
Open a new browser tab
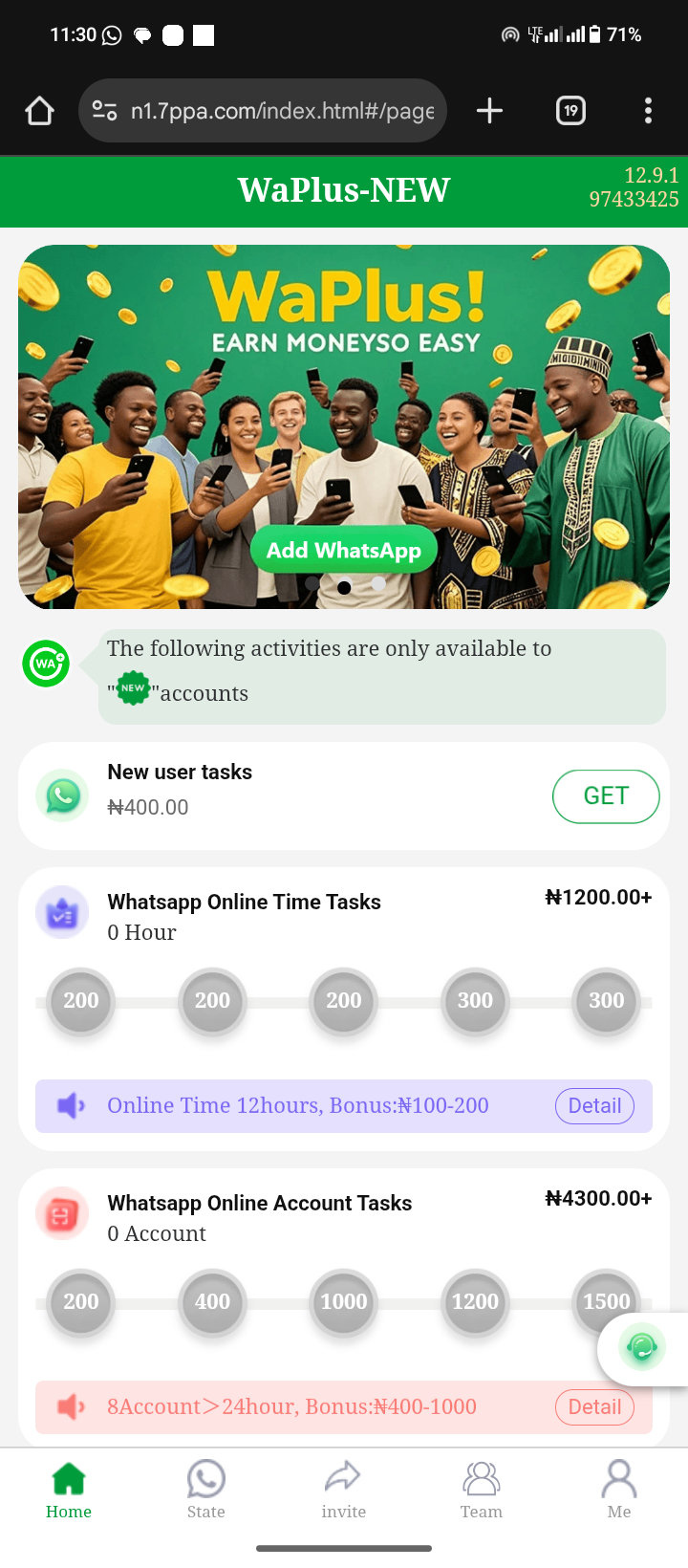(x=489, y=111)
